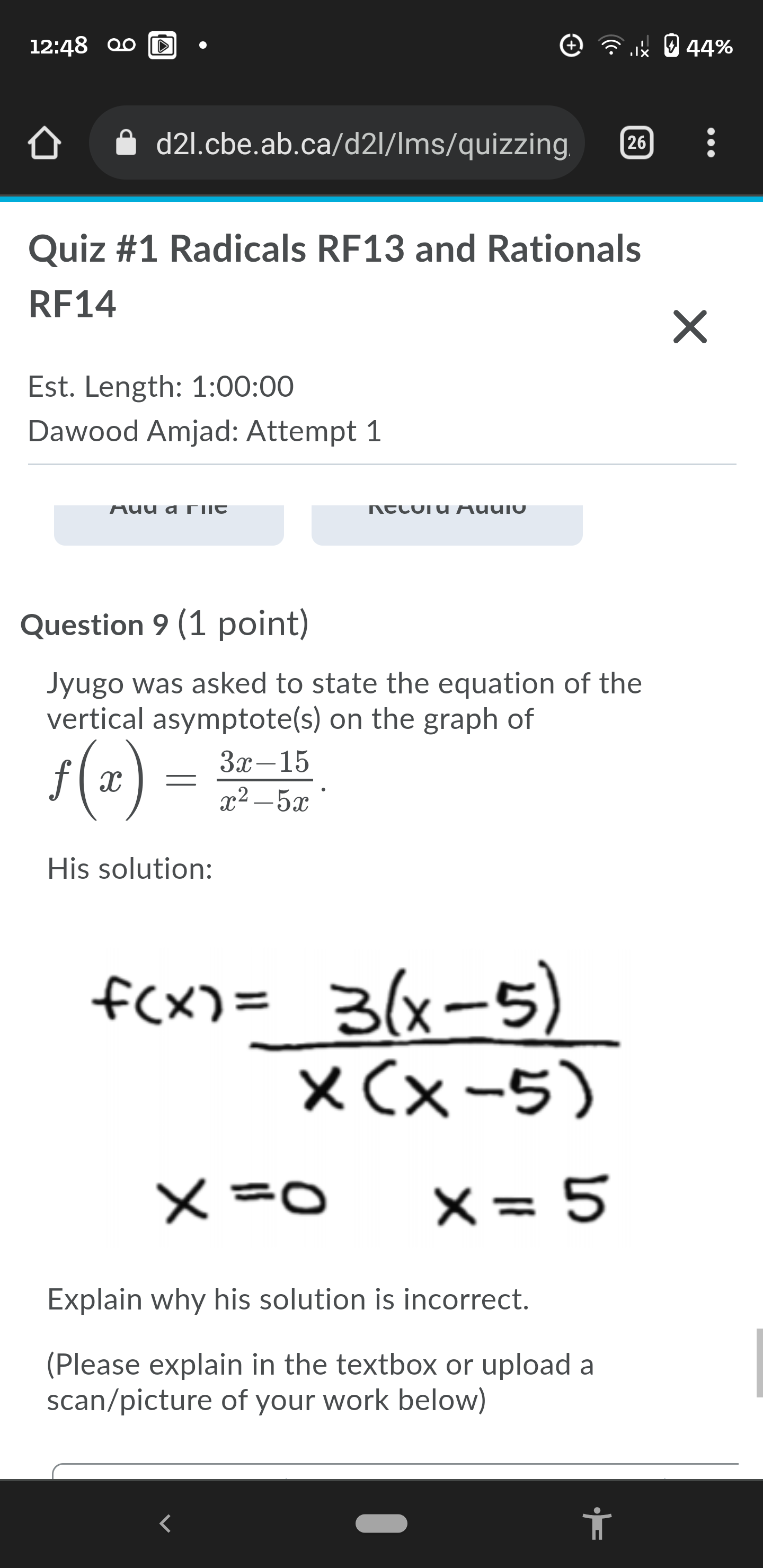Tap the answer textbox for Question 9
Viewport: 763px width, 1568px height.
pos(396,1472)
